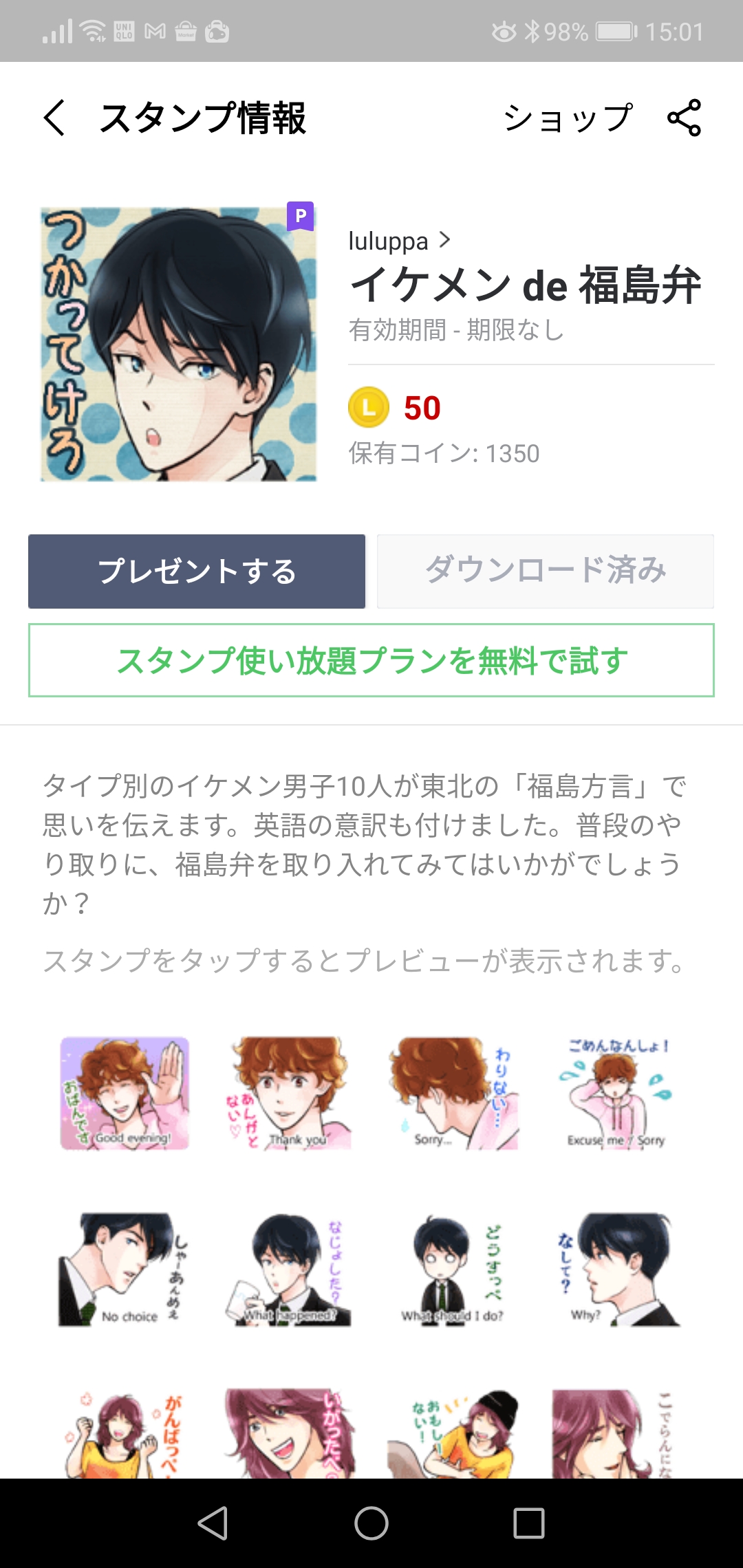This screenshot has width=743, height=1568.
Task: Preview the Sorry... sticker
Action: pos(453,1093)
